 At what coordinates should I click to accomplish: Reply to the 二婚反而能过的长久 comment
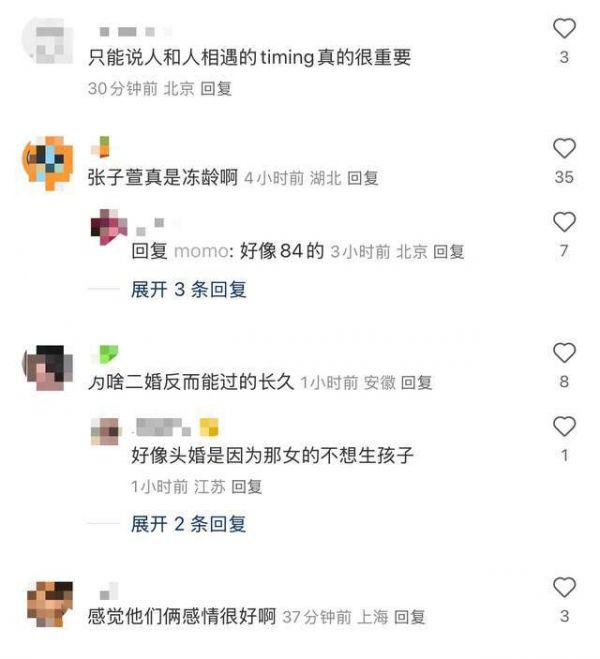point(417,382)
